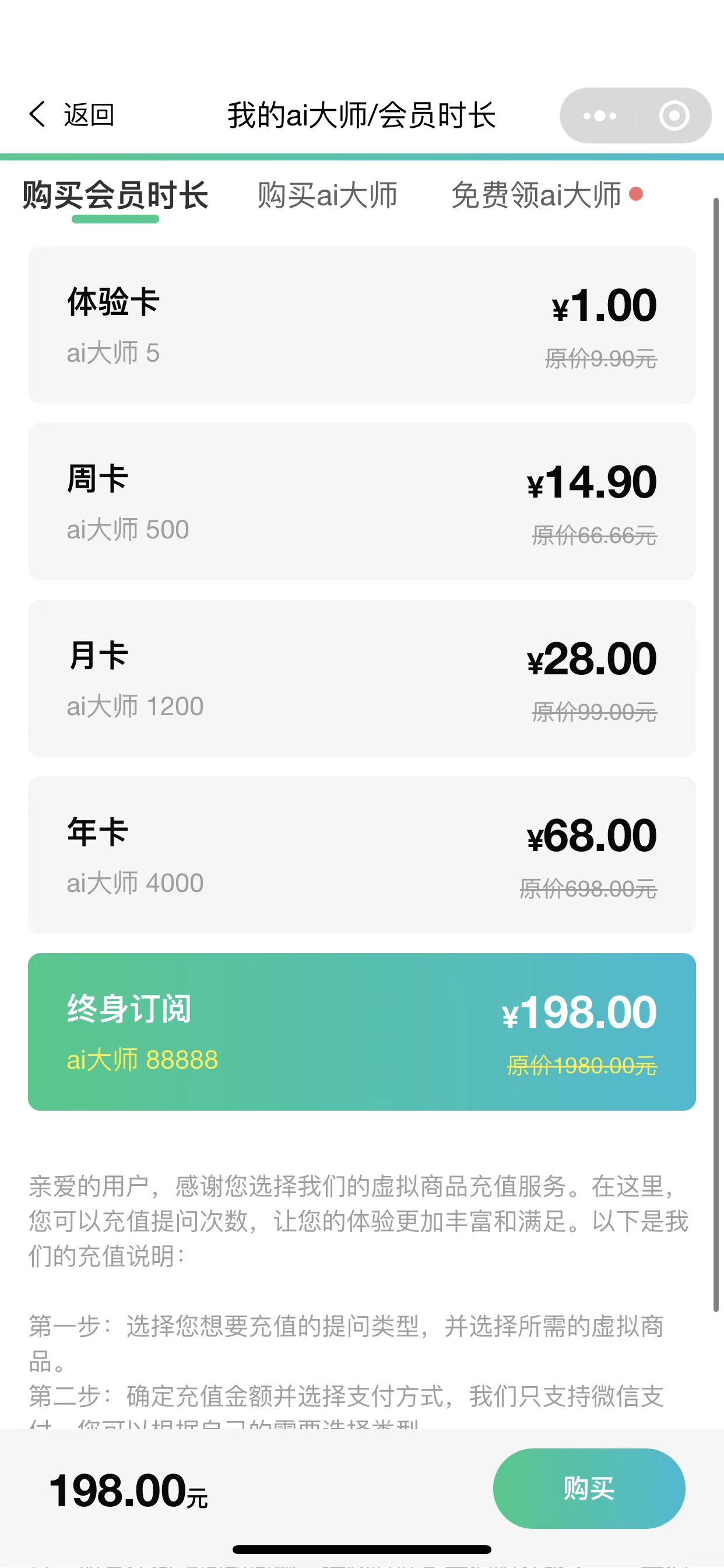Choose the 年卡 plan for ¥68.00
Screen dimensions: 724x1568
[362, 855]
